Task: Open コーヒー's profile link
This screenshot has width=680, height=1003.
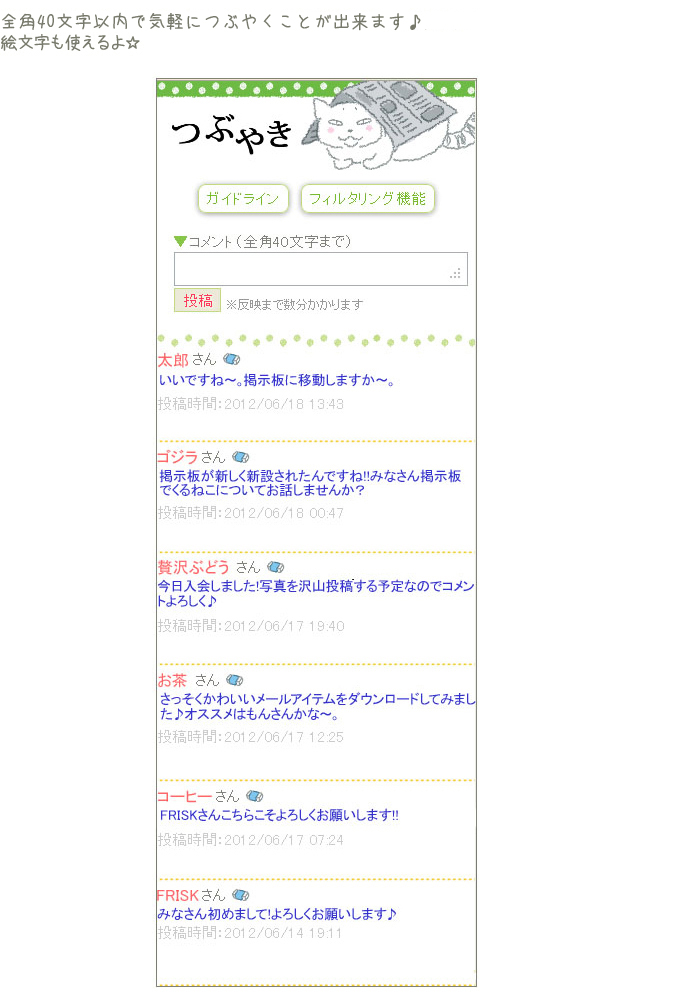Action: 184,796
